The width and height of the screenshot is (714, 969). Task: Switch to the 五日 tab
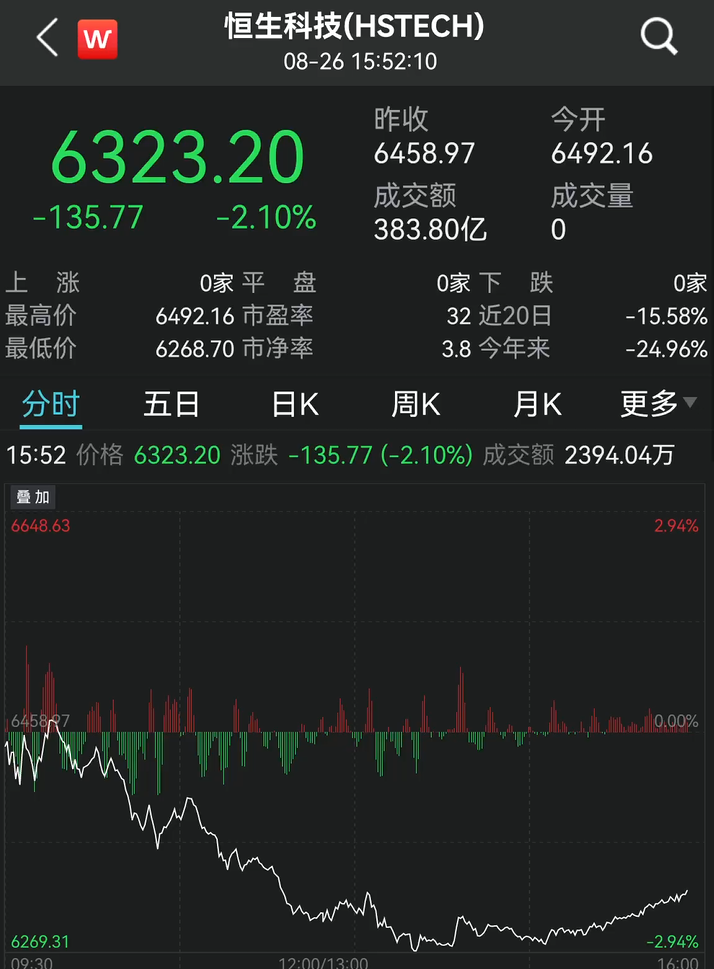pyautogui.click(x=172, y=404)
